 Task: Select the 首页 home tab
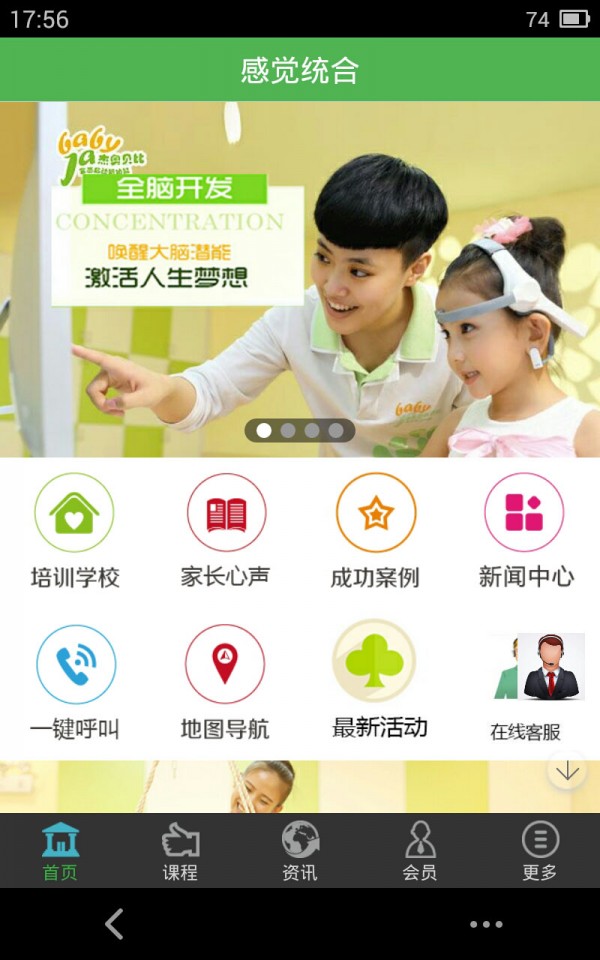(x=60, y=851)
